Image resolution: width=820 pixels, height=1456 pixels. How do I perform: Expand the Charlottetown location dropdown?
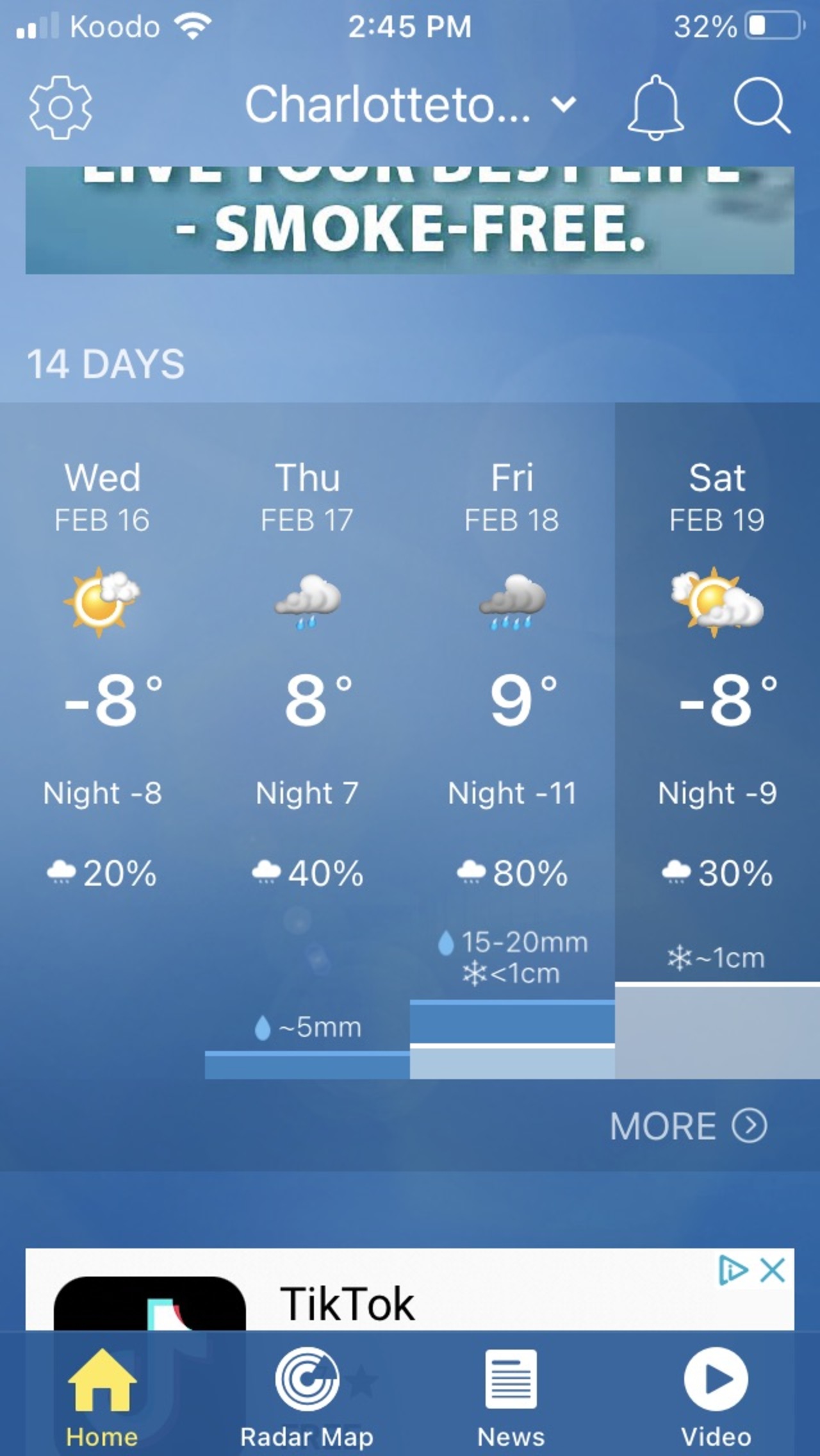[x=410, y=106]
